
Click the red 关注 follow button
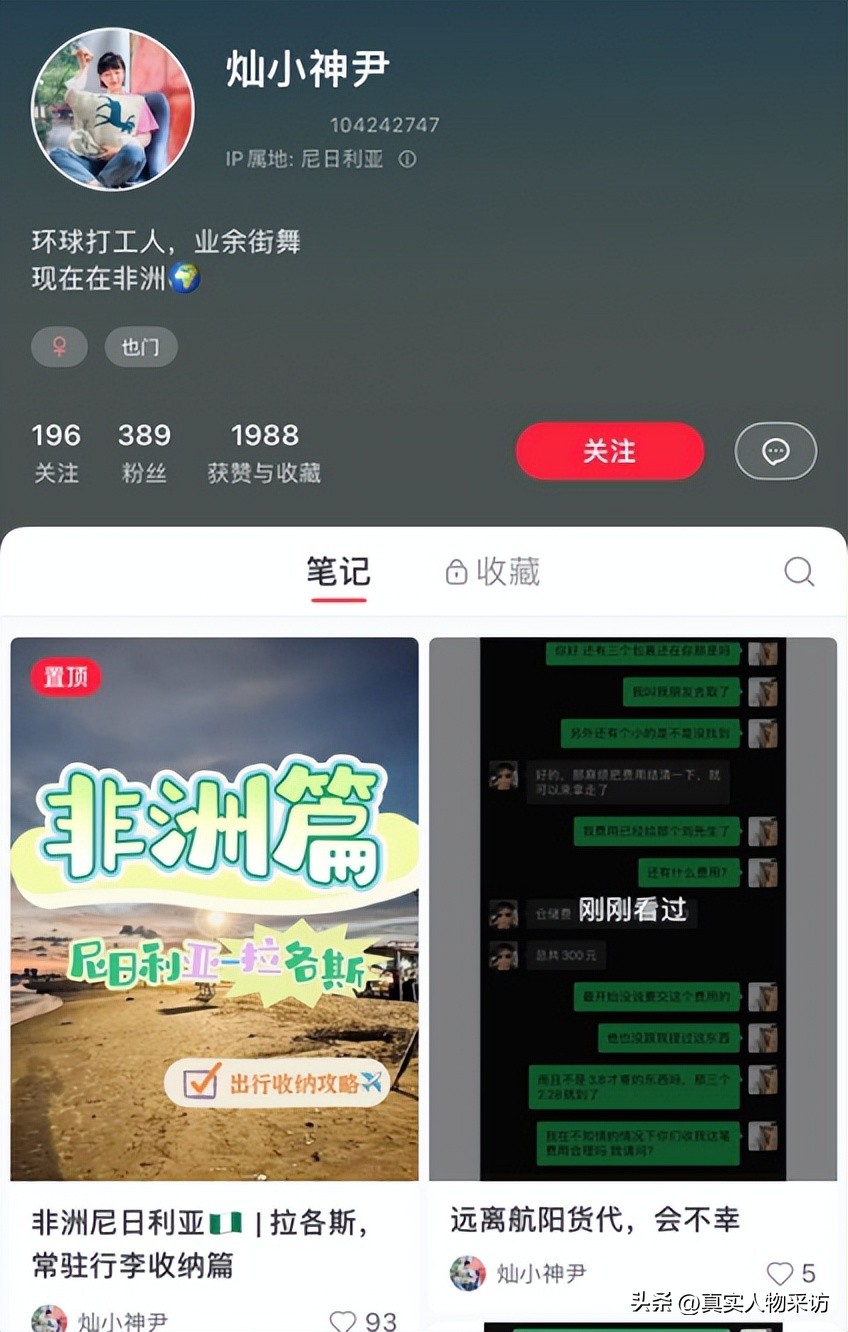(x=609, y=451)
